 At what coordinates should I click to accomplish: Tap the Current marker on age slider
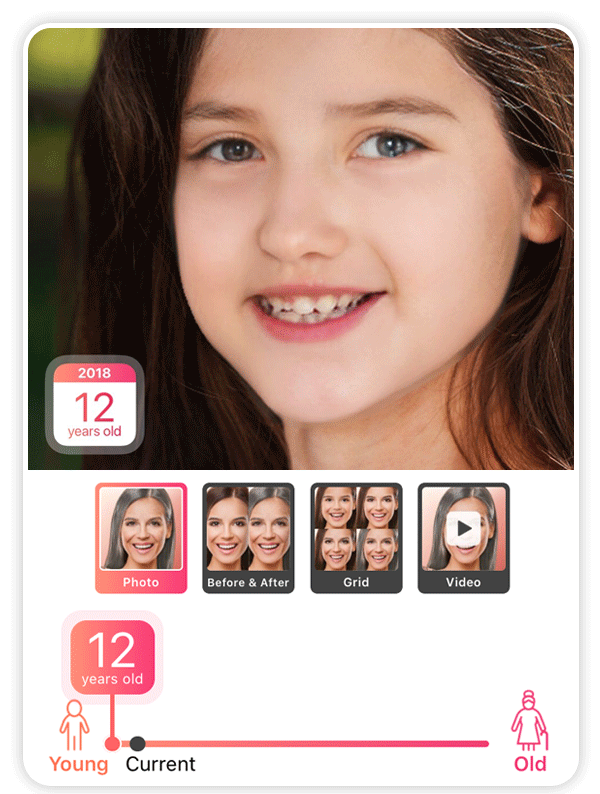click(138, 744)
